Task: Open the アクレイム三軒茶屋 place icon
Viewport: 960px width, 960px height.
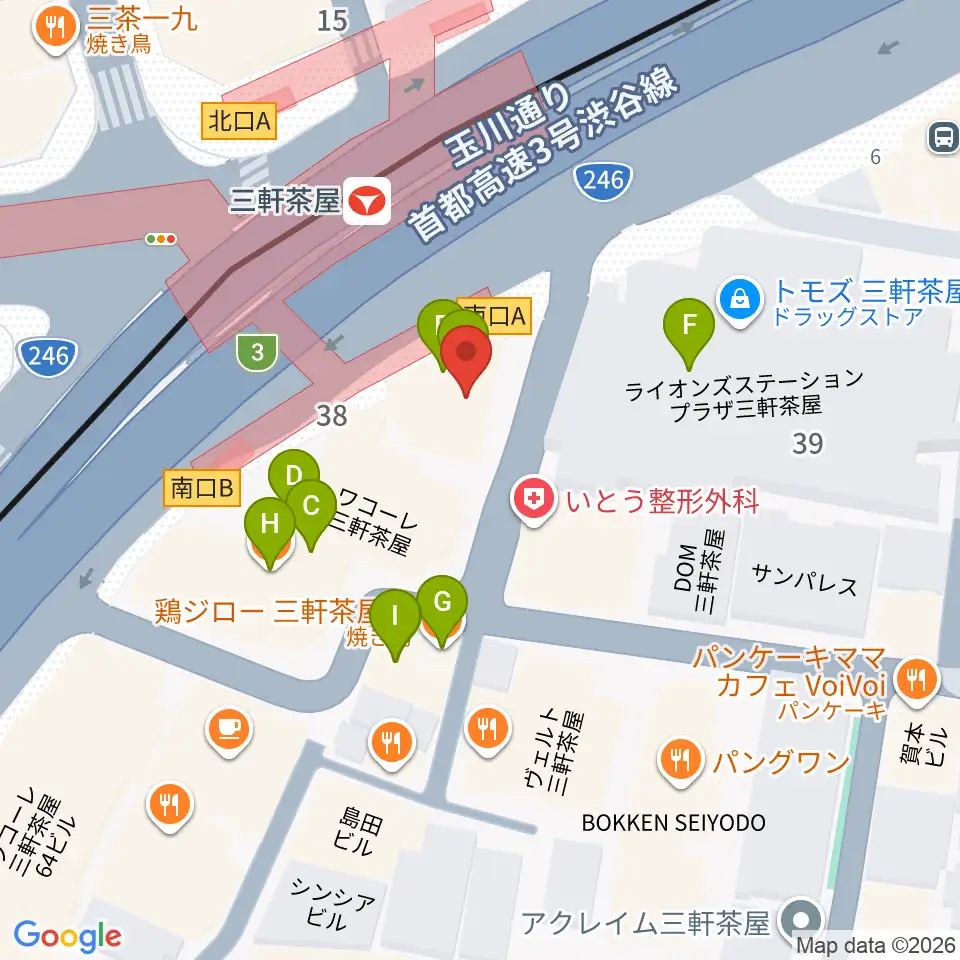Action: coord(801,922)
